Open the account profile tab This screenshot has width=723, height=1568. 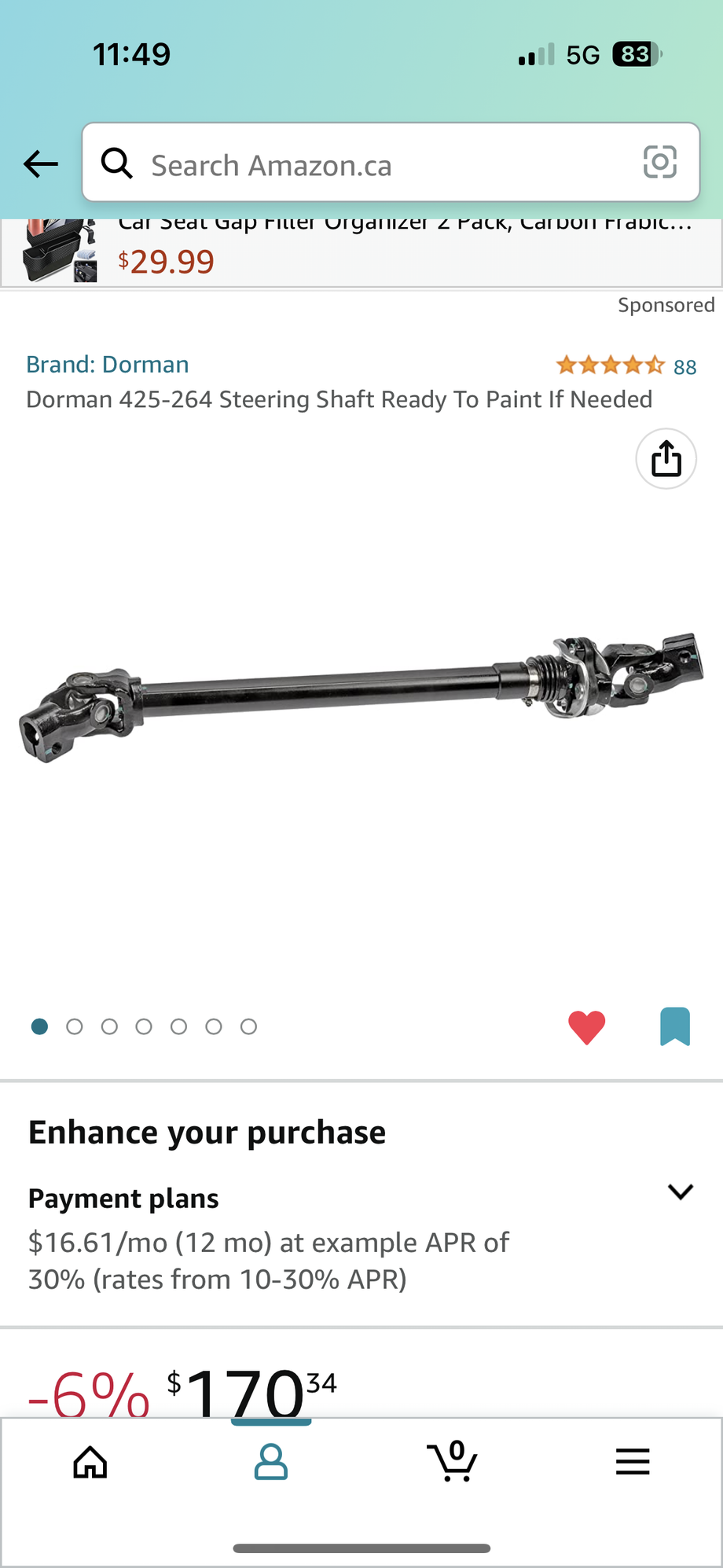(x=271, y=1463)
